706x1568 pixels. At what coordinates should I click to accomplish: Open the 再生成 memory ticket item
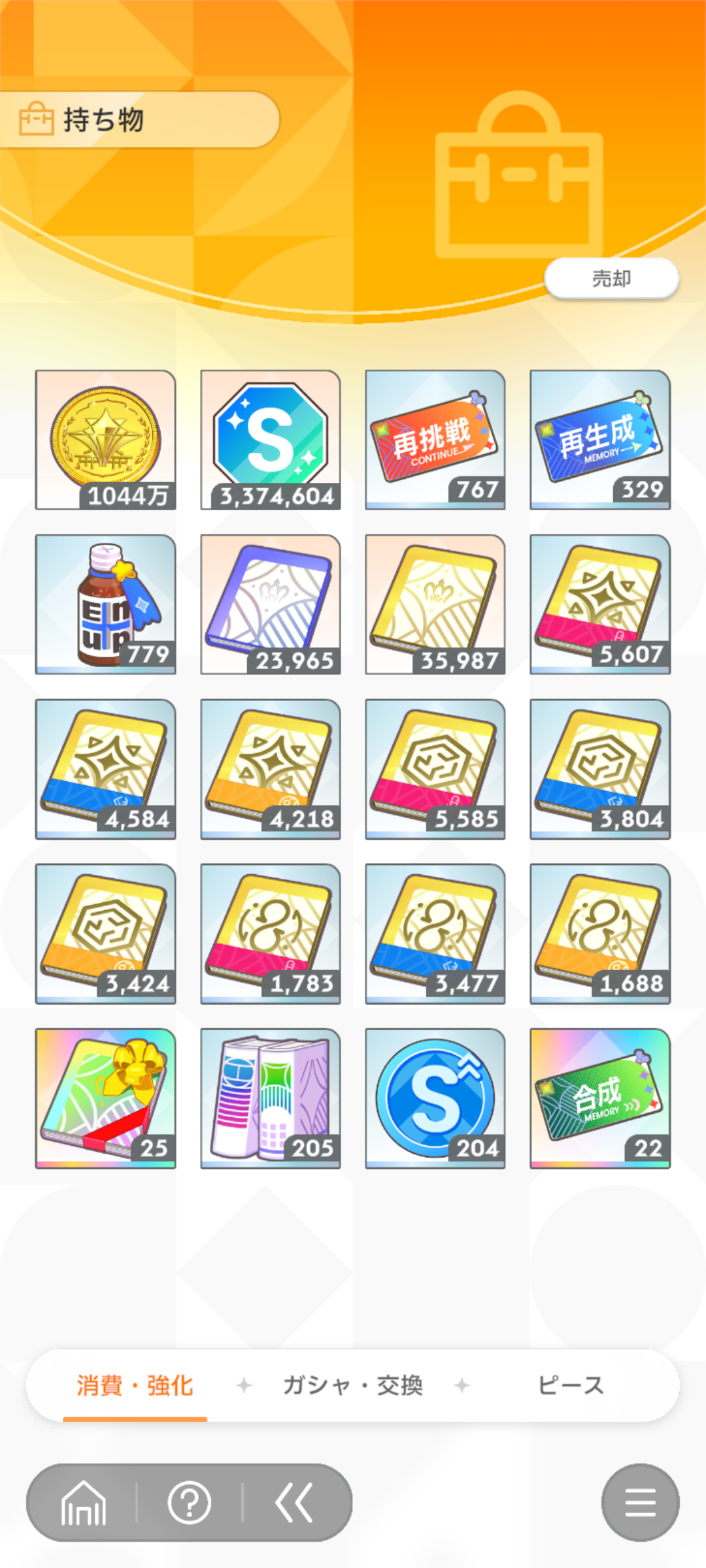pyautogui.click(x=600, y=440)
